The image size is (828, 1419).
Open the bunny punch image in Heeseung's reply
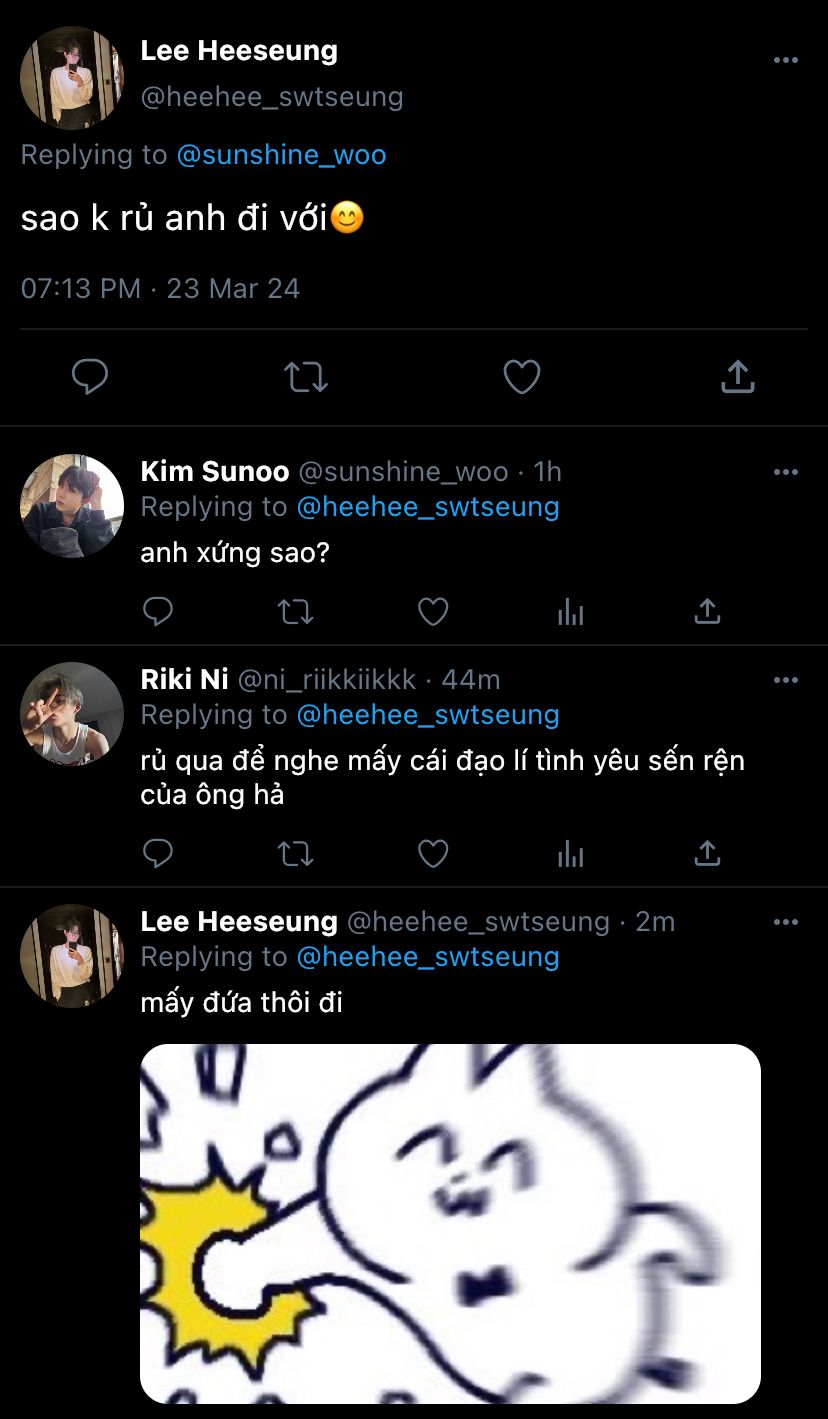450,1222
